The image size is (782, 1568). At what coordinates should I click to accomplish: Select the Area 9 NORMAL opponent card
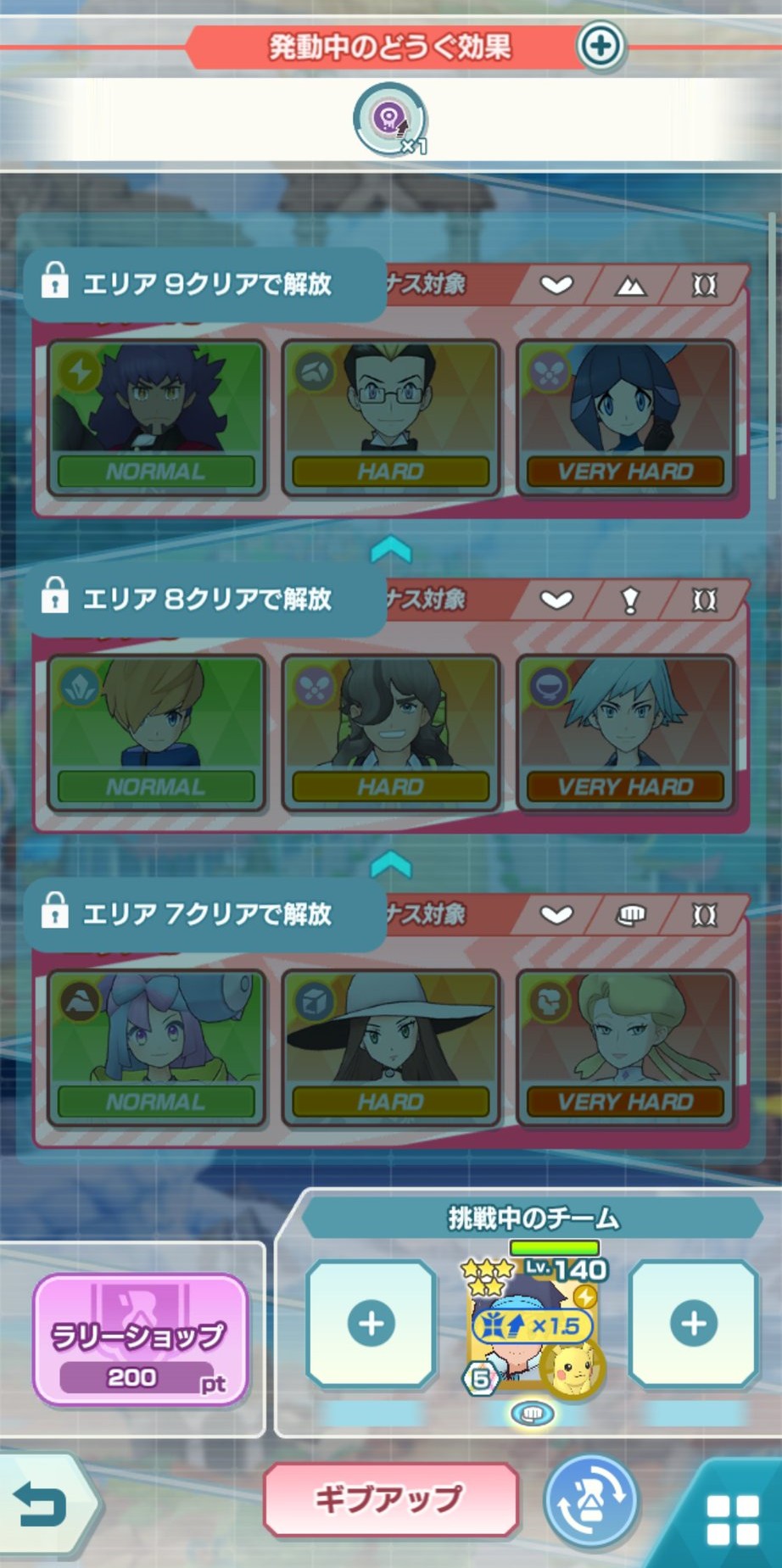pyautogui.click(x=156, y=417)
